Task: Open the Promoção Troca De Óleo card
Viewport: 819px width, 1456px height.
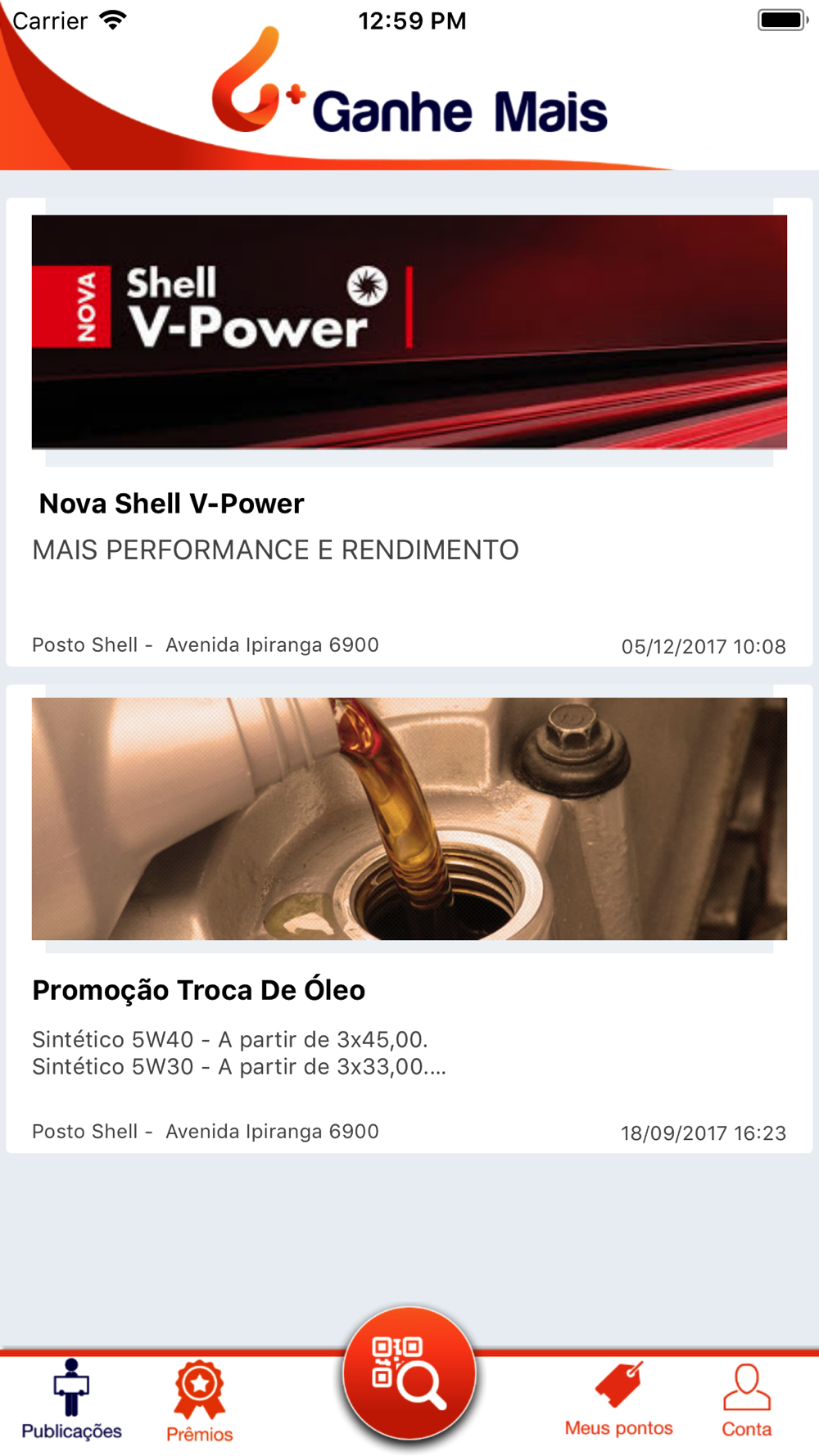Action: coord(409,918)
